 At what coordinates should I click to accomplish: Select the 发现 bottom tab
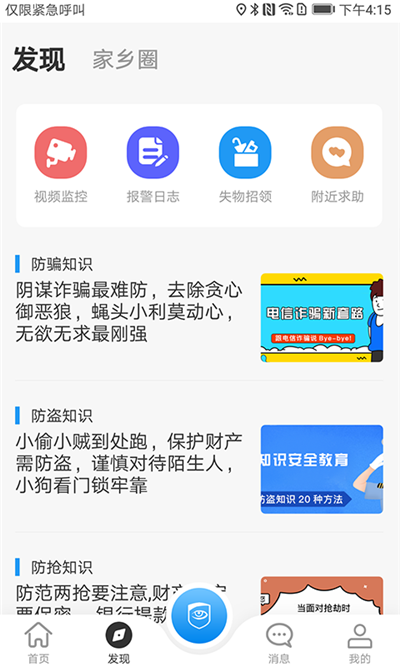coord(118,643)
